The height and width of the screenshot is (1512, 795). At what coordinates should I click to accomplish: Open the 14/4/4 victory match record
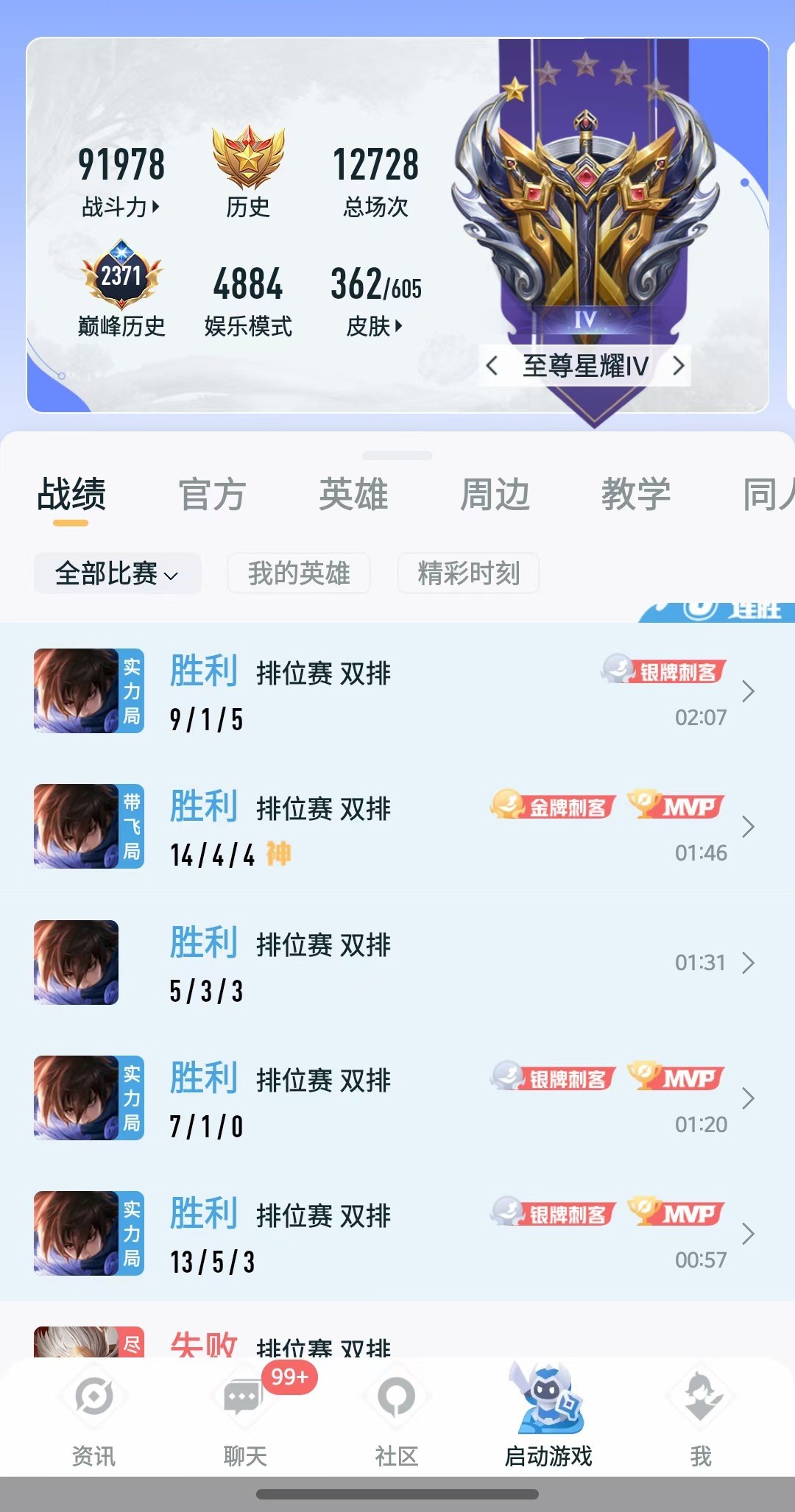[397, 827]
